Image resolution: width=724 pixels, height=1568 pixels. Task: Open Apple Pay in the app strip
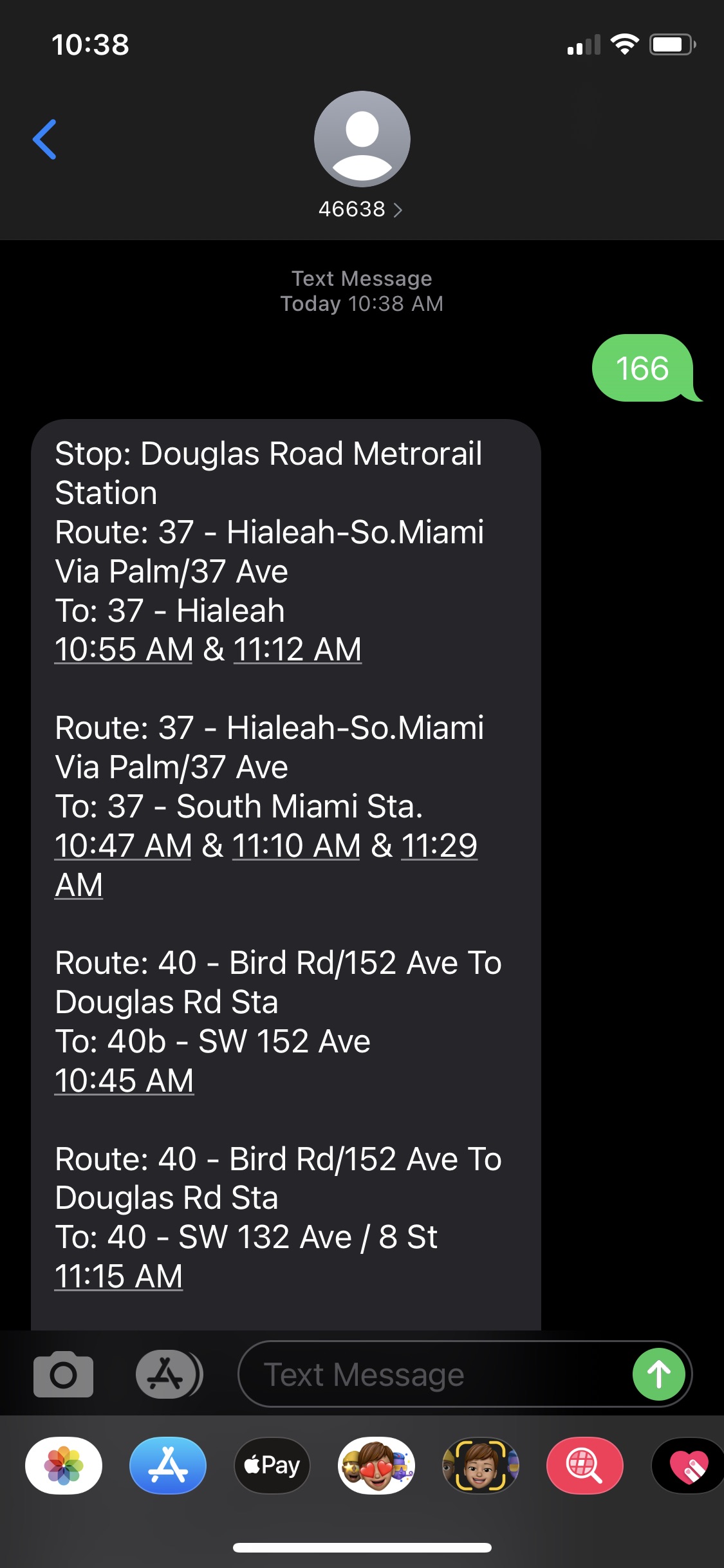(x=272, y=1466)
